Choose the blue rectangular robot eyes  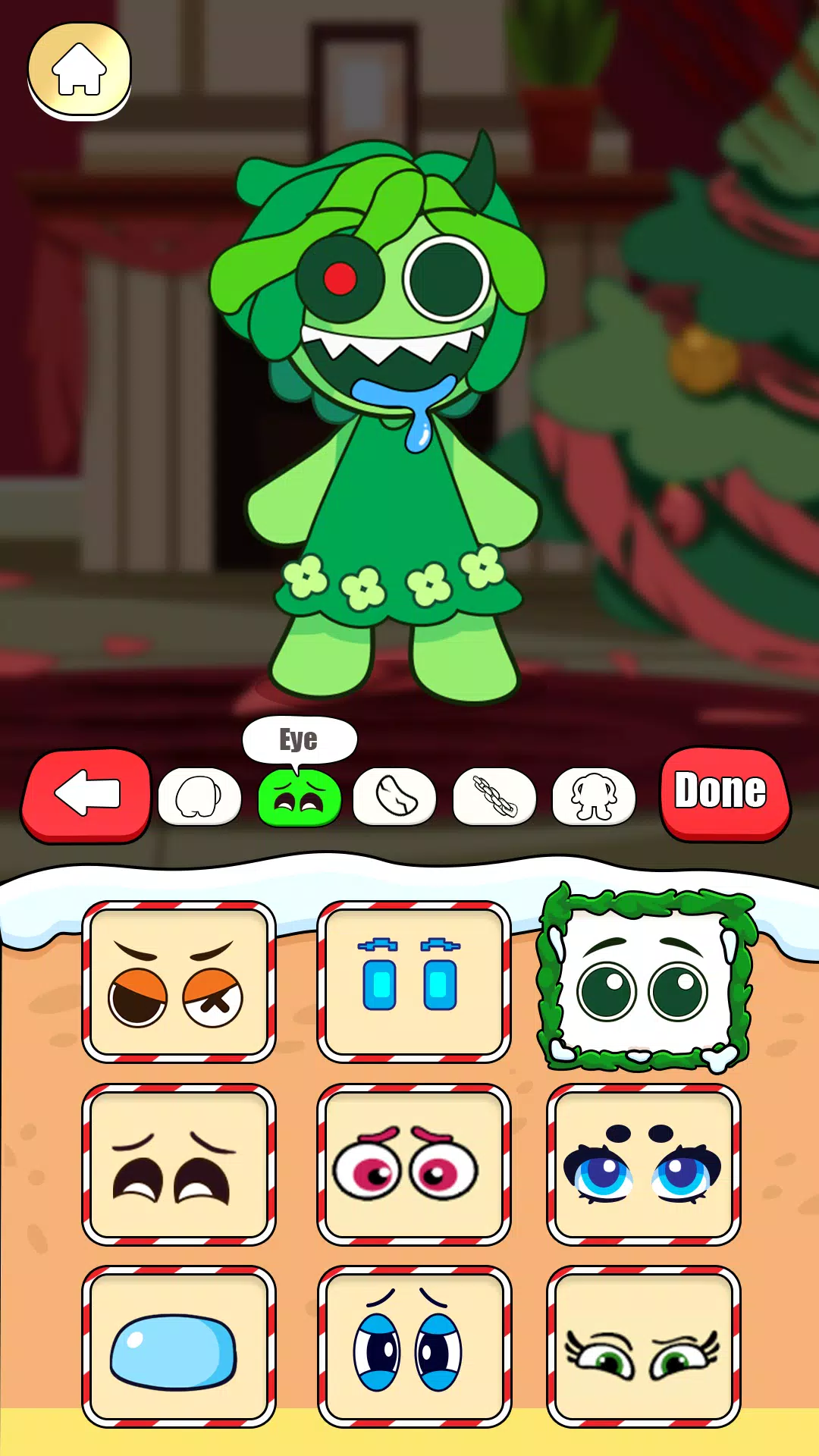[x=413, y=982]
